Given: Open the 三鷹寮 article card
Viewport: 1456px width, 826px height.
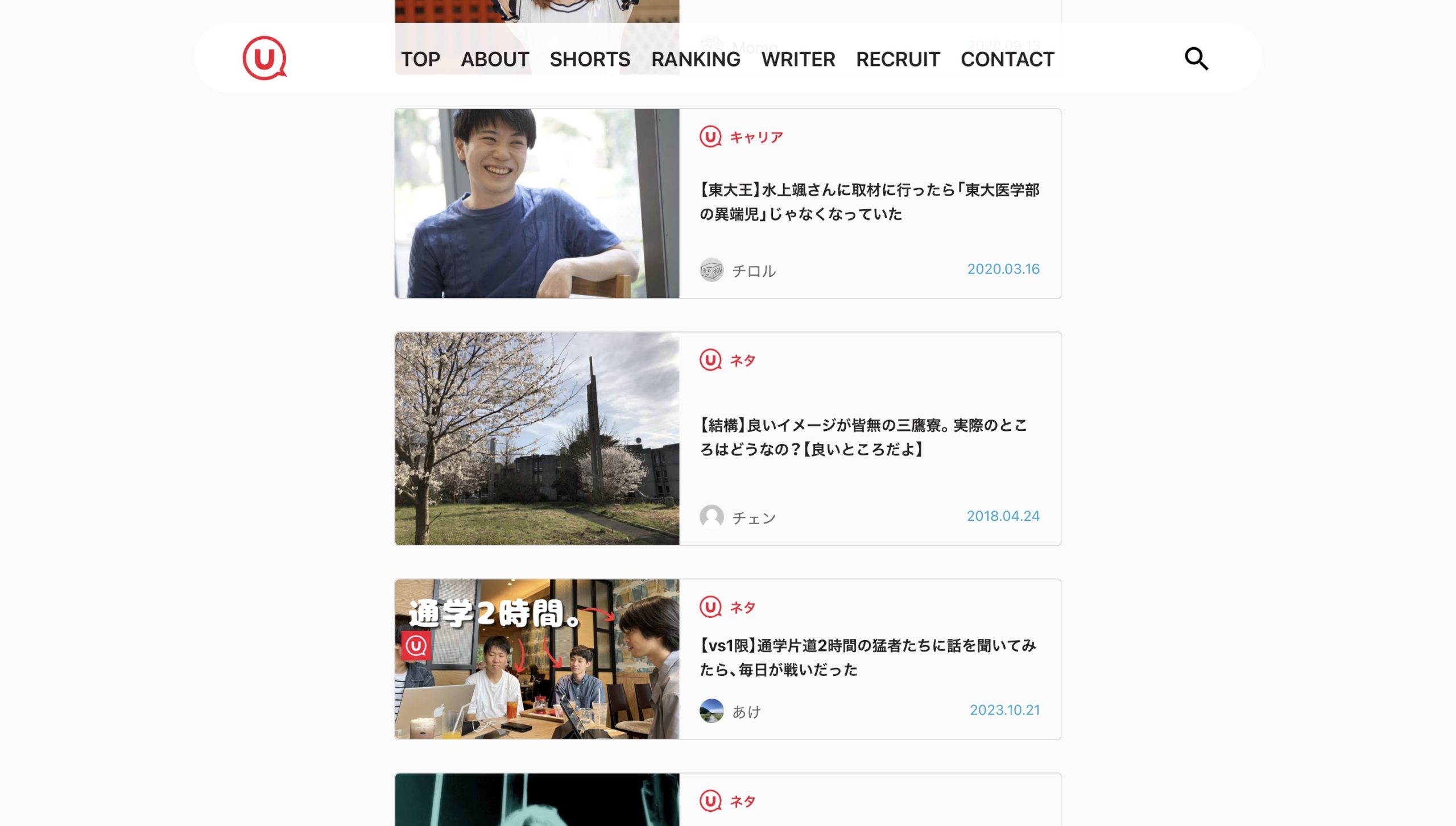Looking at the screenshot, I should 863,437.
